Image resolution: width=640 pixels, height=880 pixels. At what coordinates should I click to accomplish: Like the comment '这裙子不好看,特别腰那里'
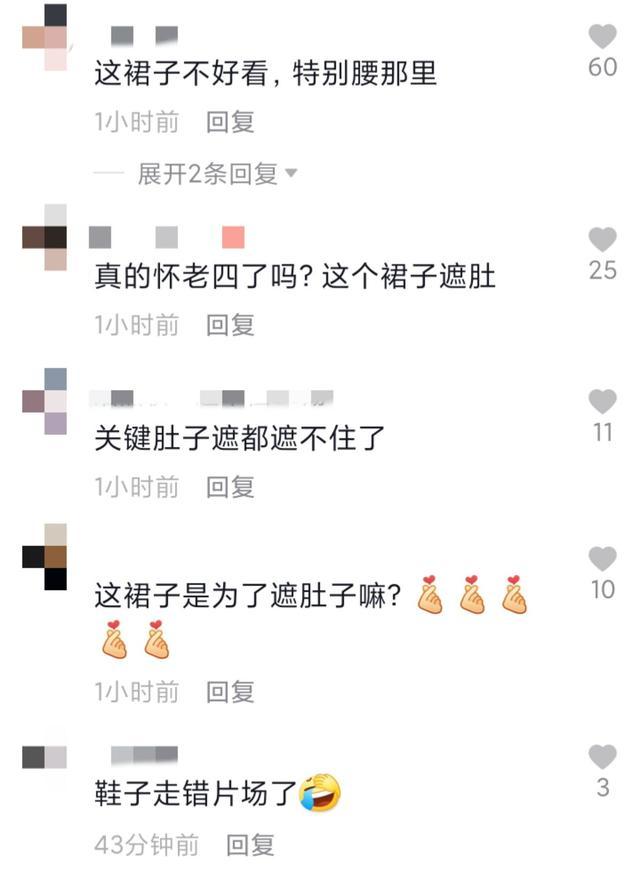click(602, 38)
